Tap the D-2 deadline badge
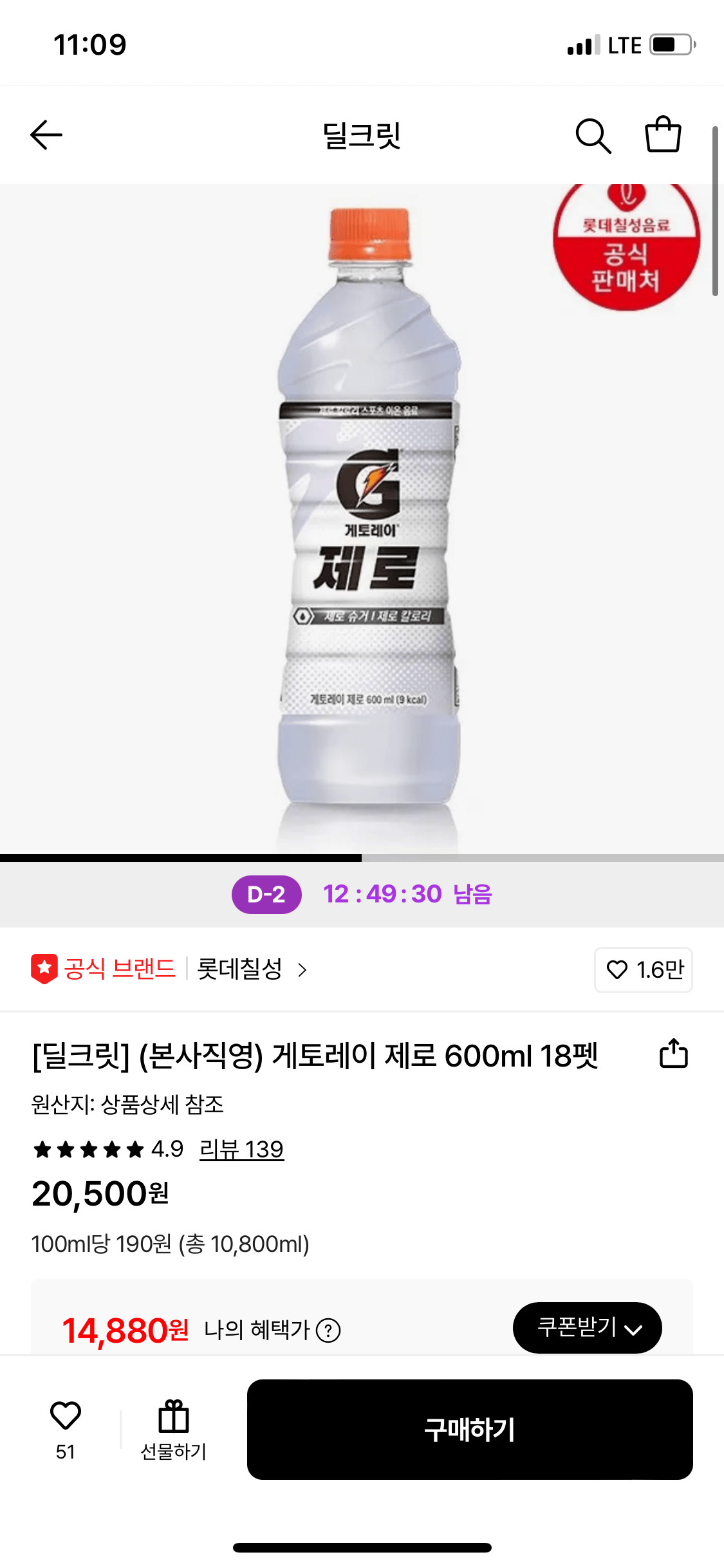The width and height of the screenshot is (724, 1568). pyautogui.click(x=268, y=895)
